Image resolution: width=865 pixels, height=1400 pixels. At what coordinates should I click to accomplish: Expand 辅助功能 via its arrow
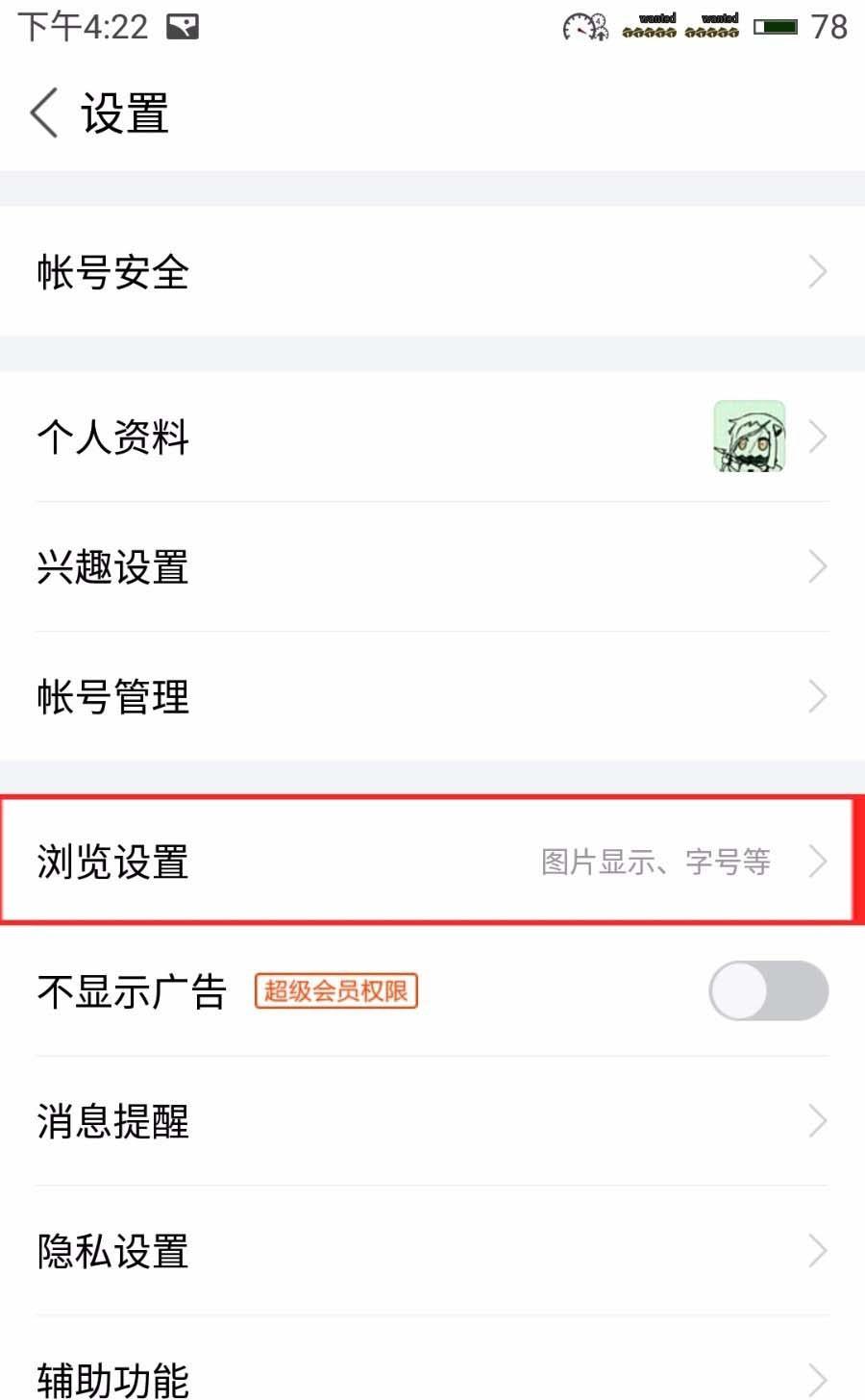click(x=819, y=1377)
